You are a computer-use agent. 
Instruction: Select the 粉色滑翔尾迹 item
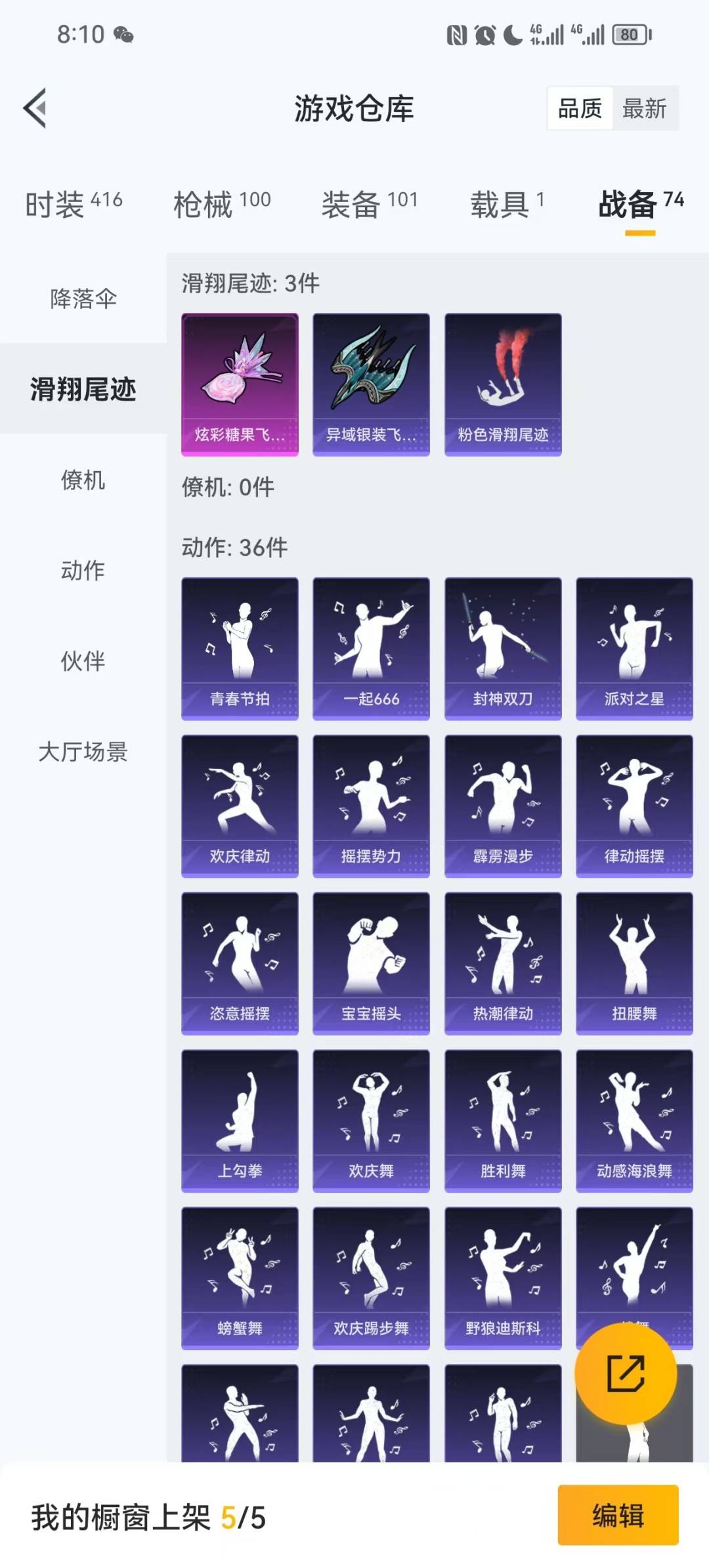[503, 384]
